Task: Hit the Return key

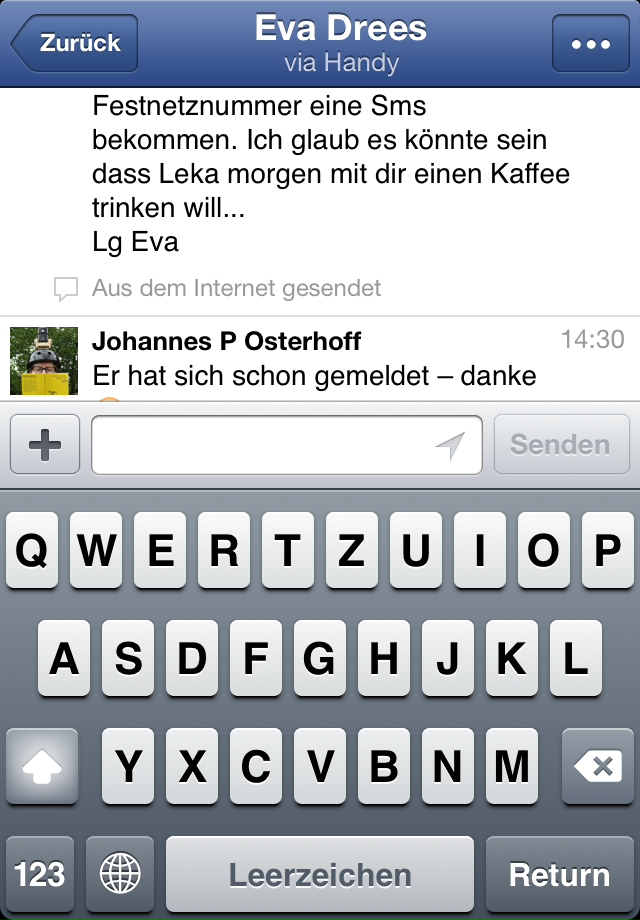Action: click(x=559, y=875)
